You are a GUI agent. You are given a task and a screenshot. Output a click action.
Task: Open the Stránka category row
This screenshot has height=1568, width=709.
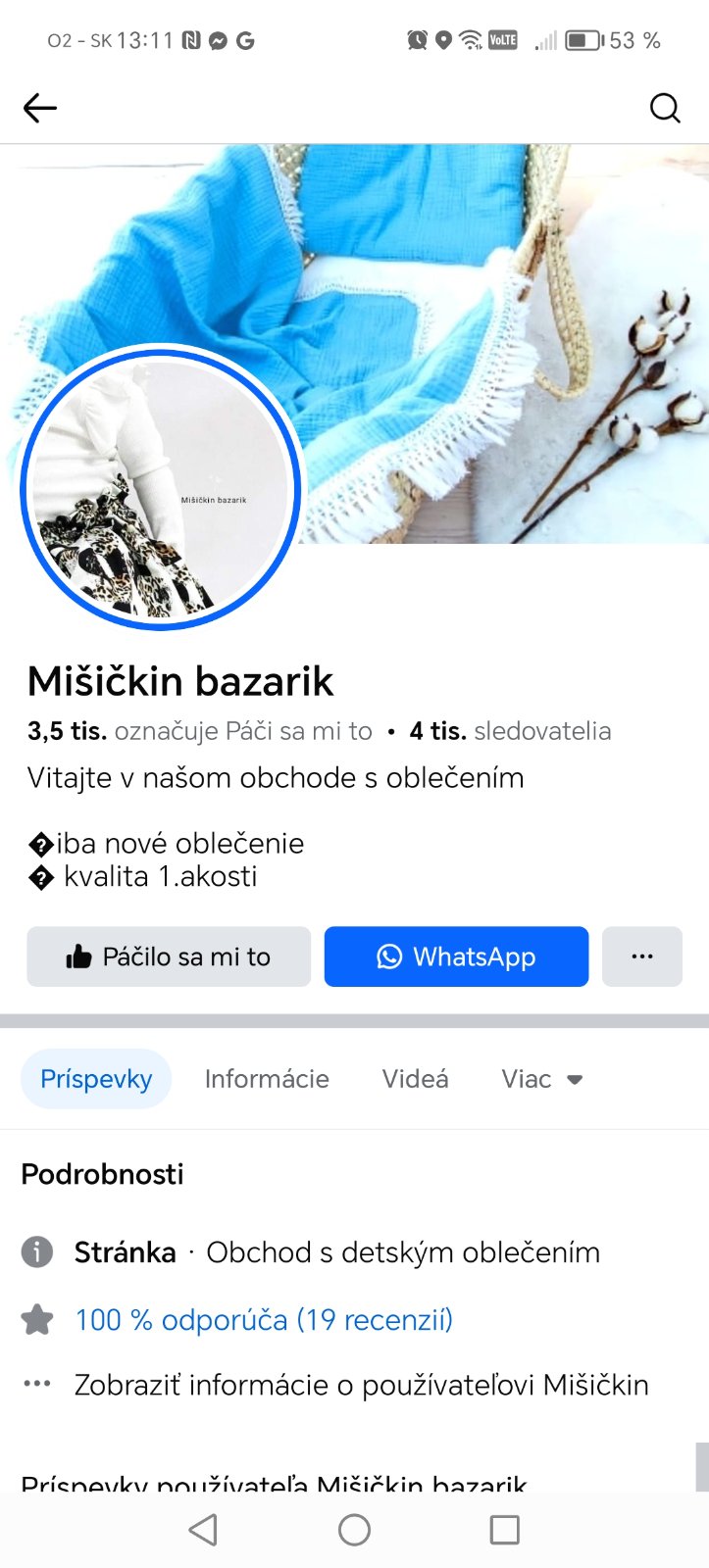coord(336,1252)
